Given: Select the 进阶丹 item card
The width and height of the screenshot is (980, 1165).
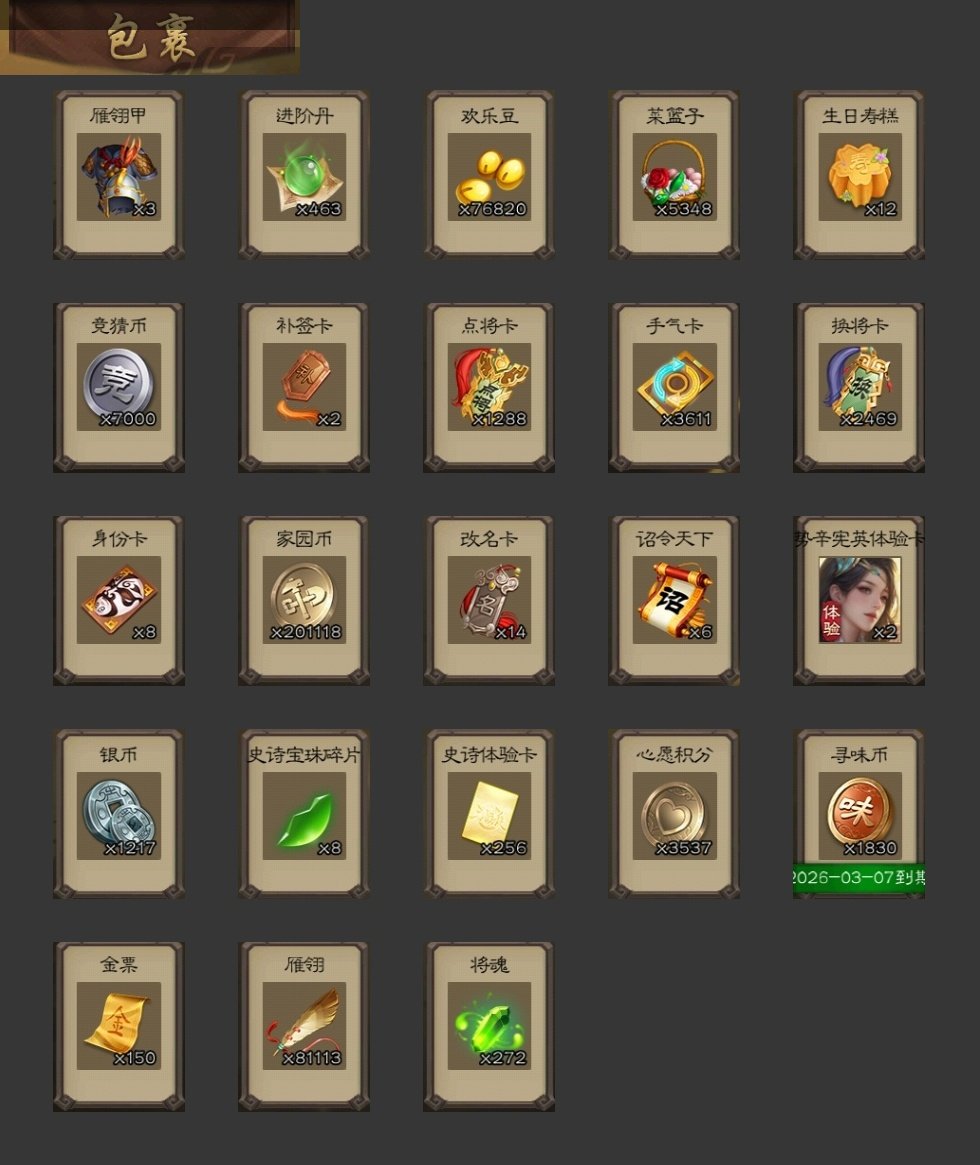Looking at the screenshot, I should 304,177.
